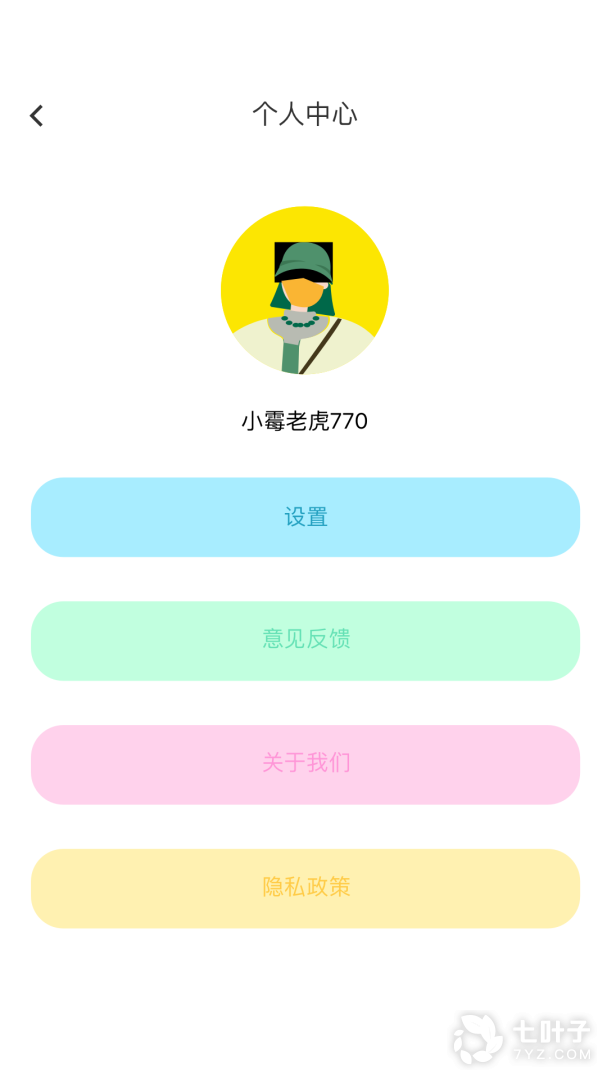This screenshot has height=1080, width=607.
Task: Open the 设置 settings button
Action: tap(305, 517)
